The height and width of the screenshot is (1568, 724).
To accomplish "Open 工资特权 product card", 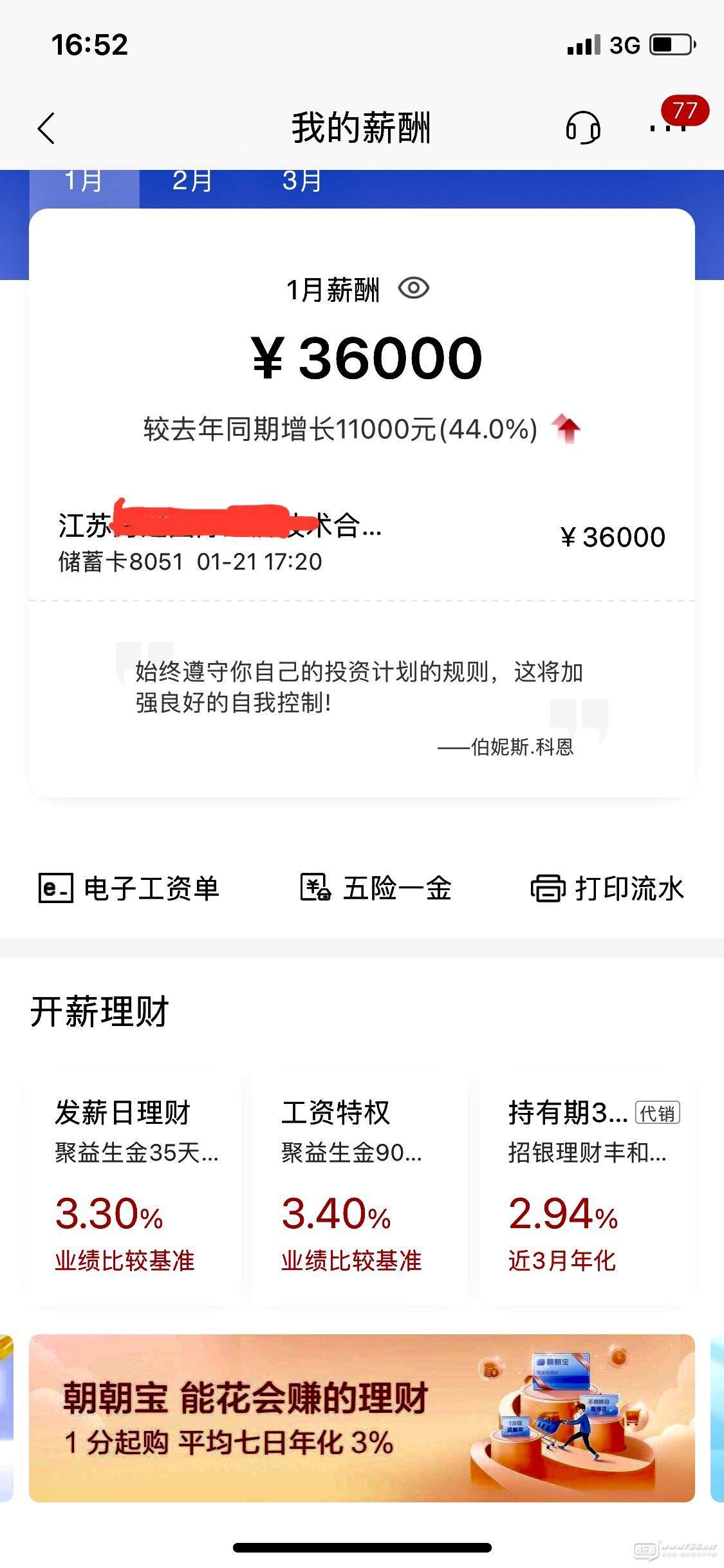I will pyautogui.click(x=359, y=1186).
